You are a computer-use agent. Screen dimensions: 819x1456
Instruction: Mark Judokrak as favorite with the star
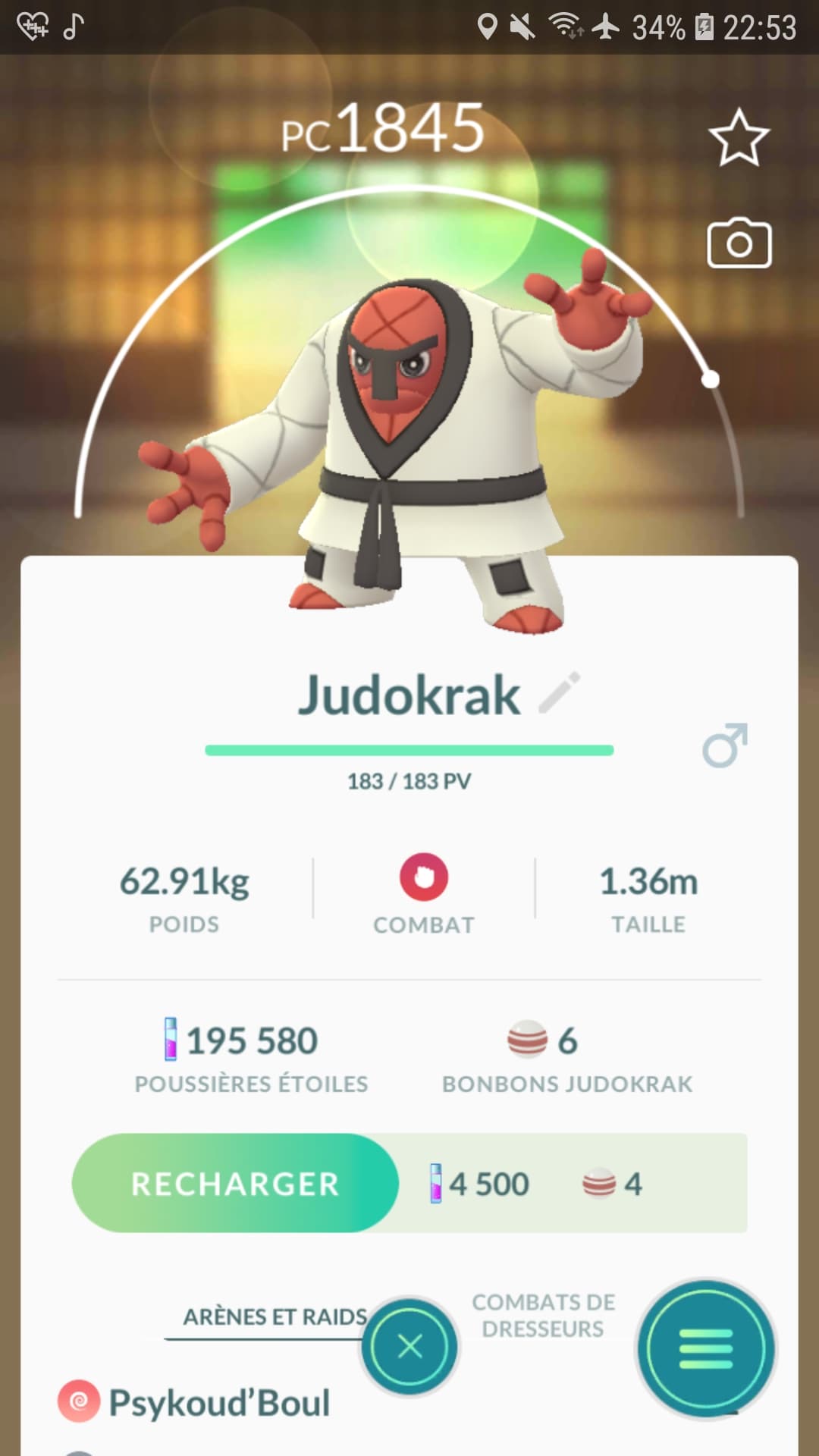point(739,138)
